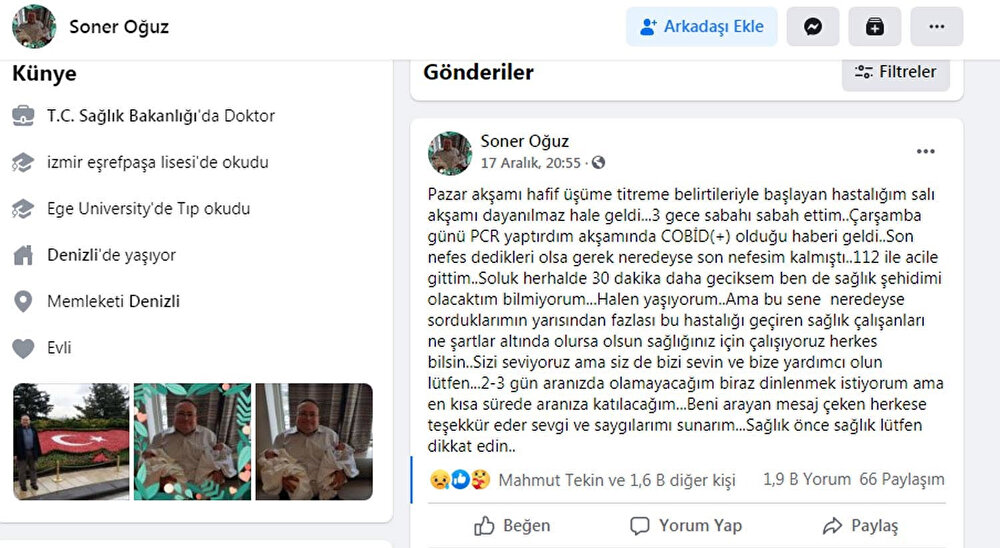This screenshot has height=548, width=1000.
Task: Open the profile picture in the header
Action: [x=34, y=27]
